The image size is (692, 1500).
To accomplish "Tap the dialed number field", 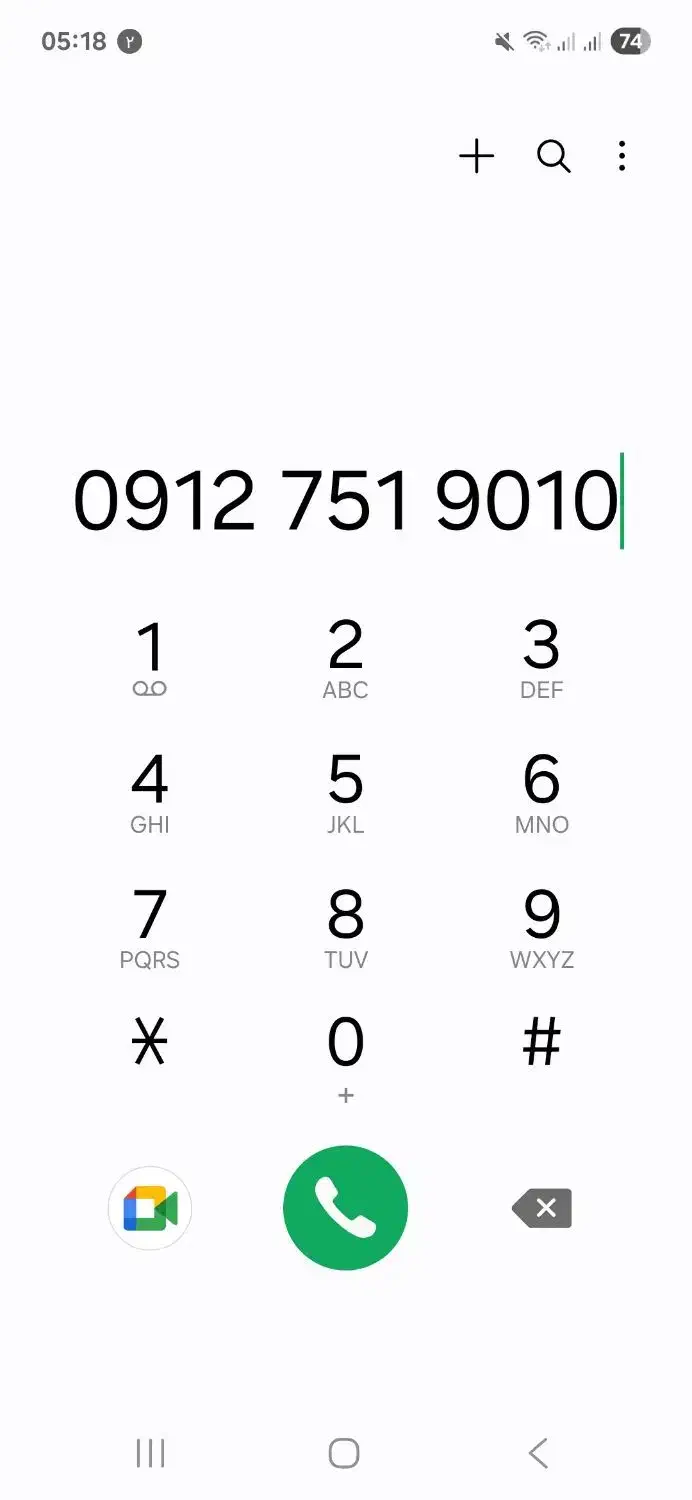I will click(x=346, y=500).
